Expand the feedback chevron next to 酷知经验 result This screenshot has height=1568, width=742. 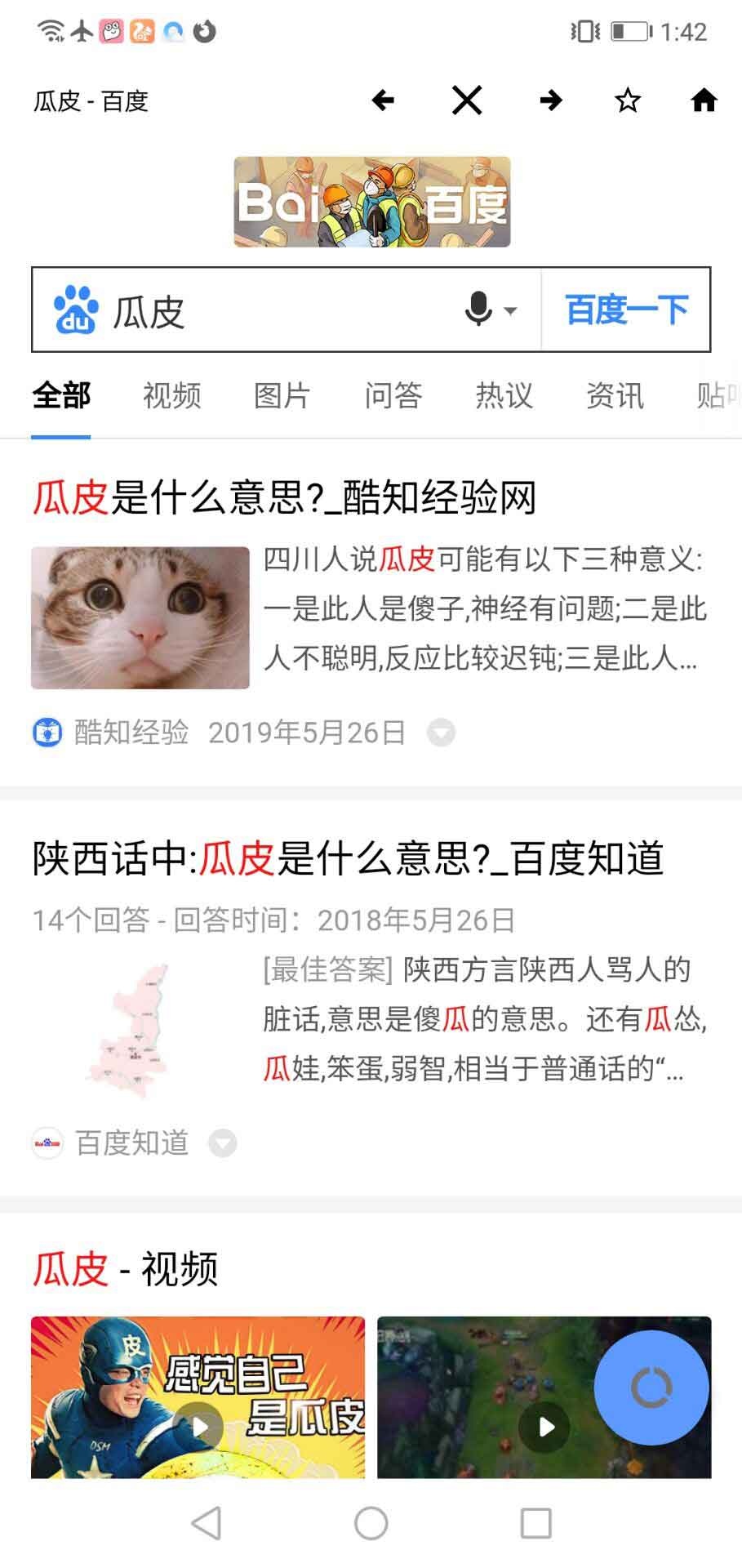442,733
